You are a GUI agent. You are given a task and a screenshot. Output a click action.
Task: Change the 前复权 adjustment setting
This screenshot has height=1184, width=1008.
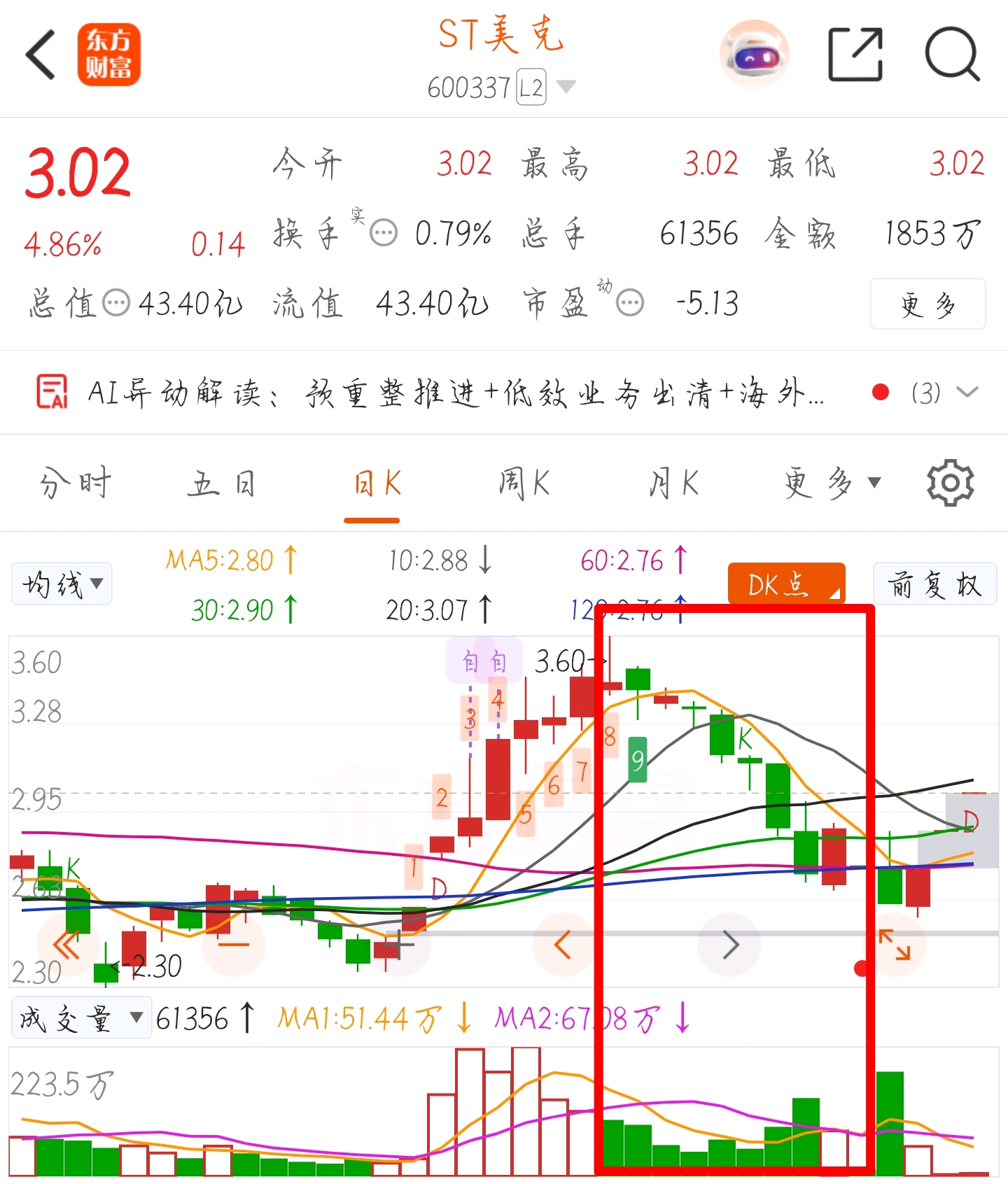[934, 584]
